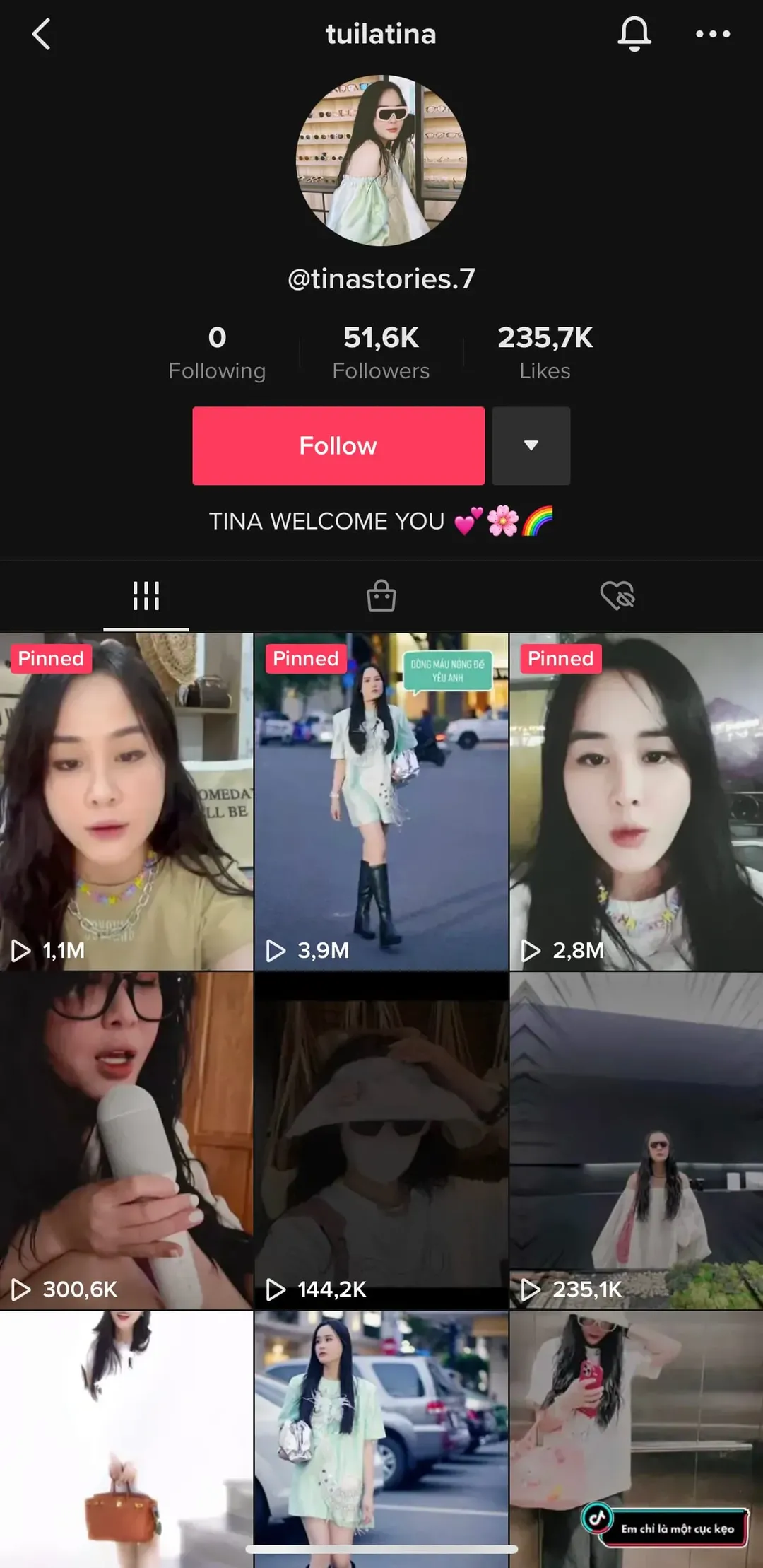View the 51,6K Followers list
The width and height of the screenshot is (763, 1568).
tap(381, 352)
